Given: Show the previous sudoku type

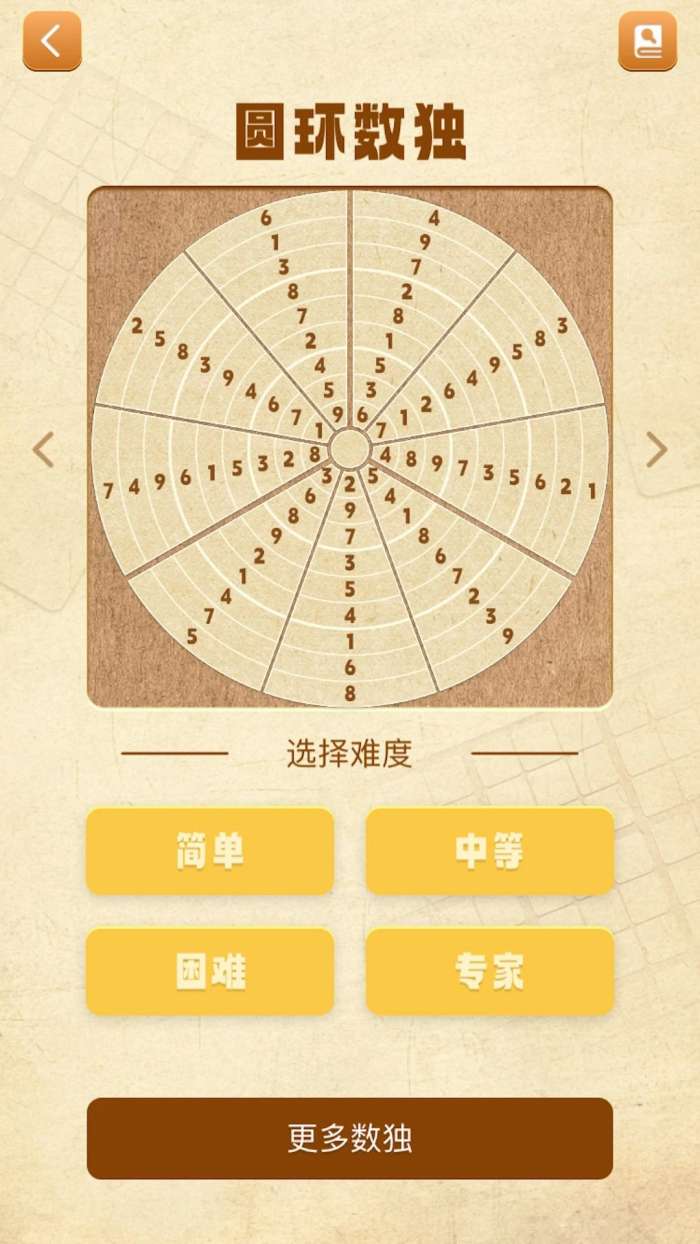Looking at the screenshot, I should pos(43,450).
